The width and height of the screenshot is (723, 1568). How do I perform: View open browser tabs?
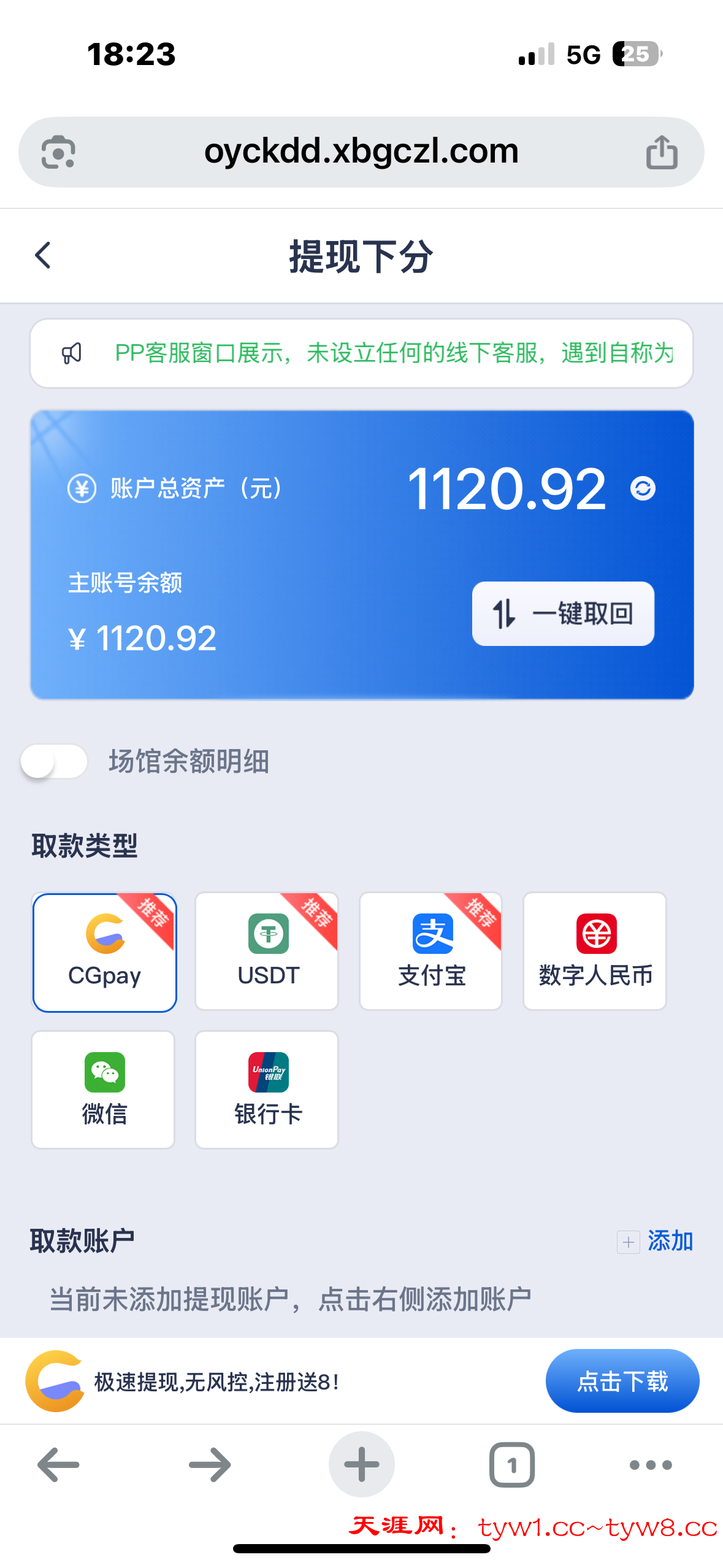coord(512,1464)
